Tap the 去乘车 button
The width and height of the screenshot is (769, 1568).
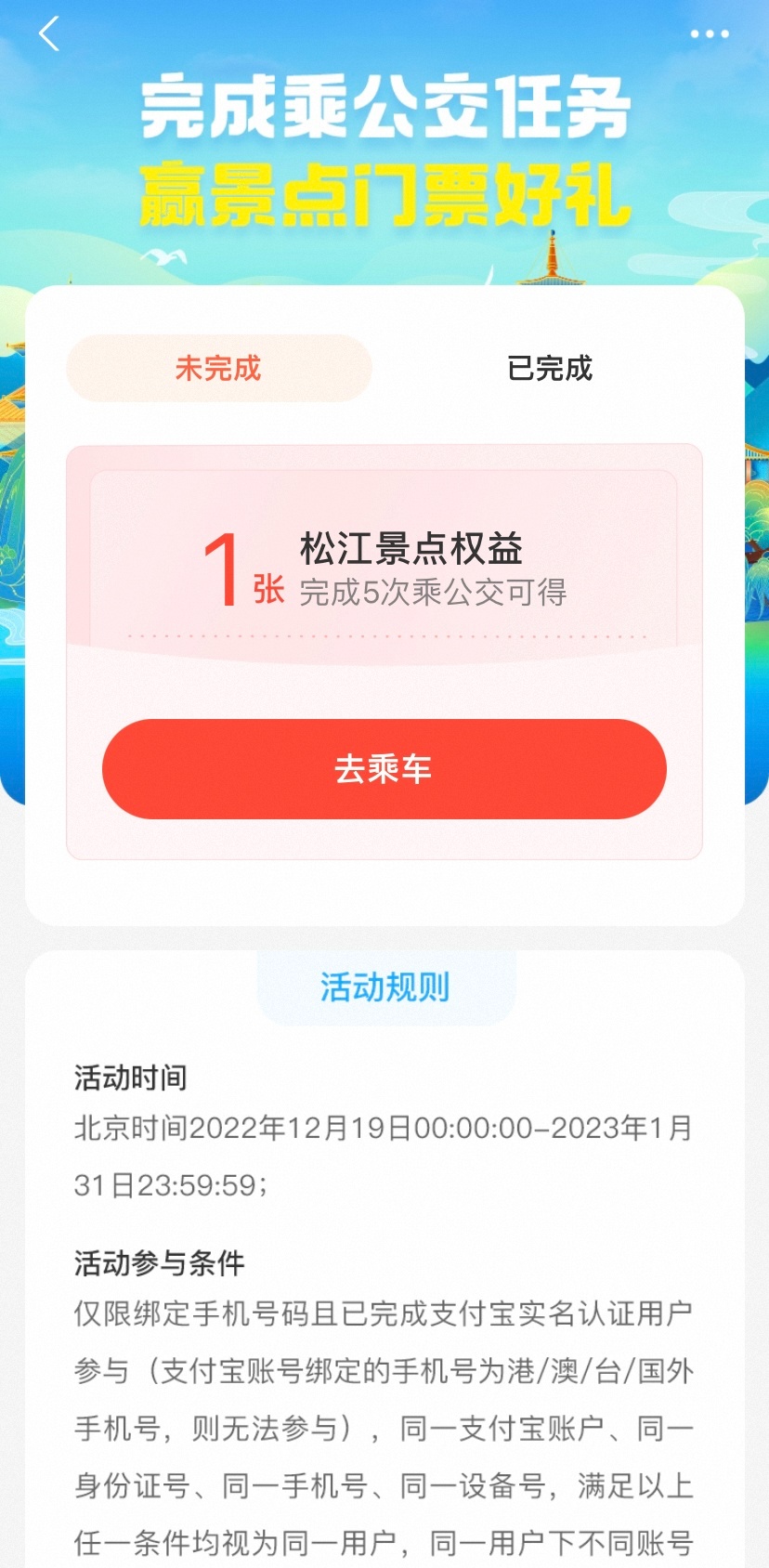pyautogui.click(x=384, y=769)
